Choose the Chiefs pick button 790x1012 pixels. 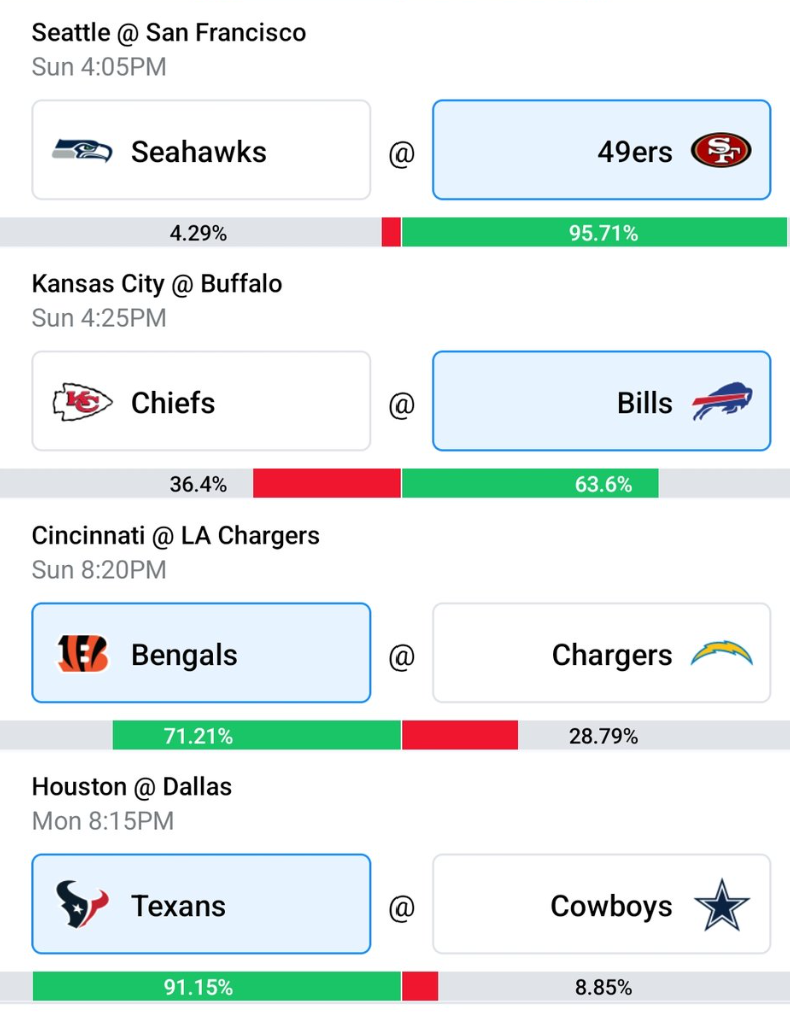[201, 401]
